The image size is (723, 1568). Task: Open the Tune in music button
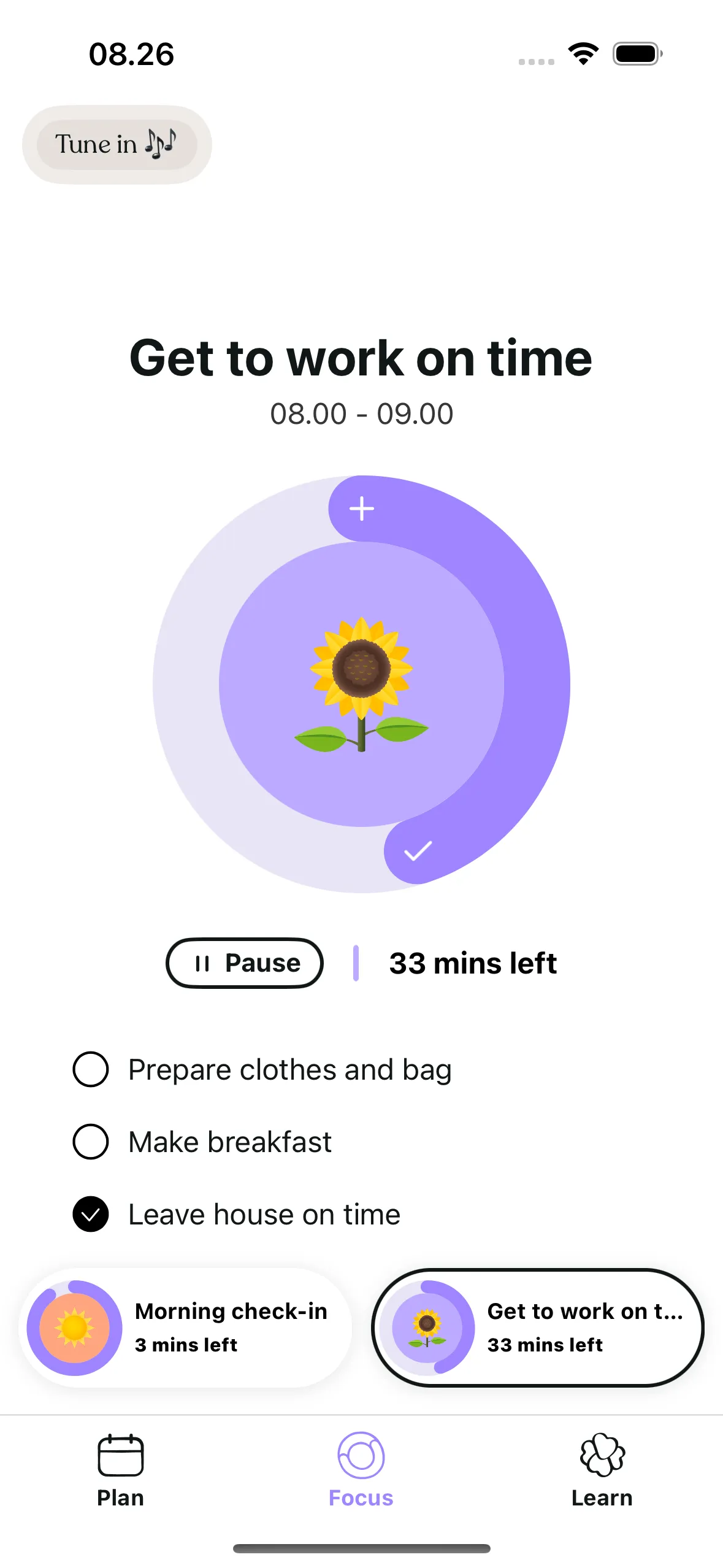click(117, 145)
